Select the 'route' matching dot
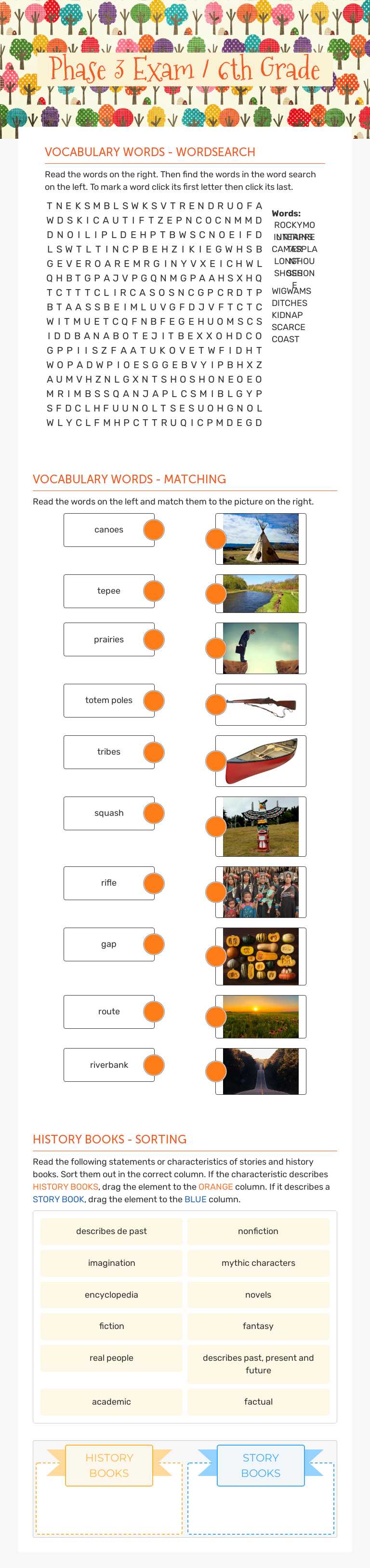 point(154,1011)
